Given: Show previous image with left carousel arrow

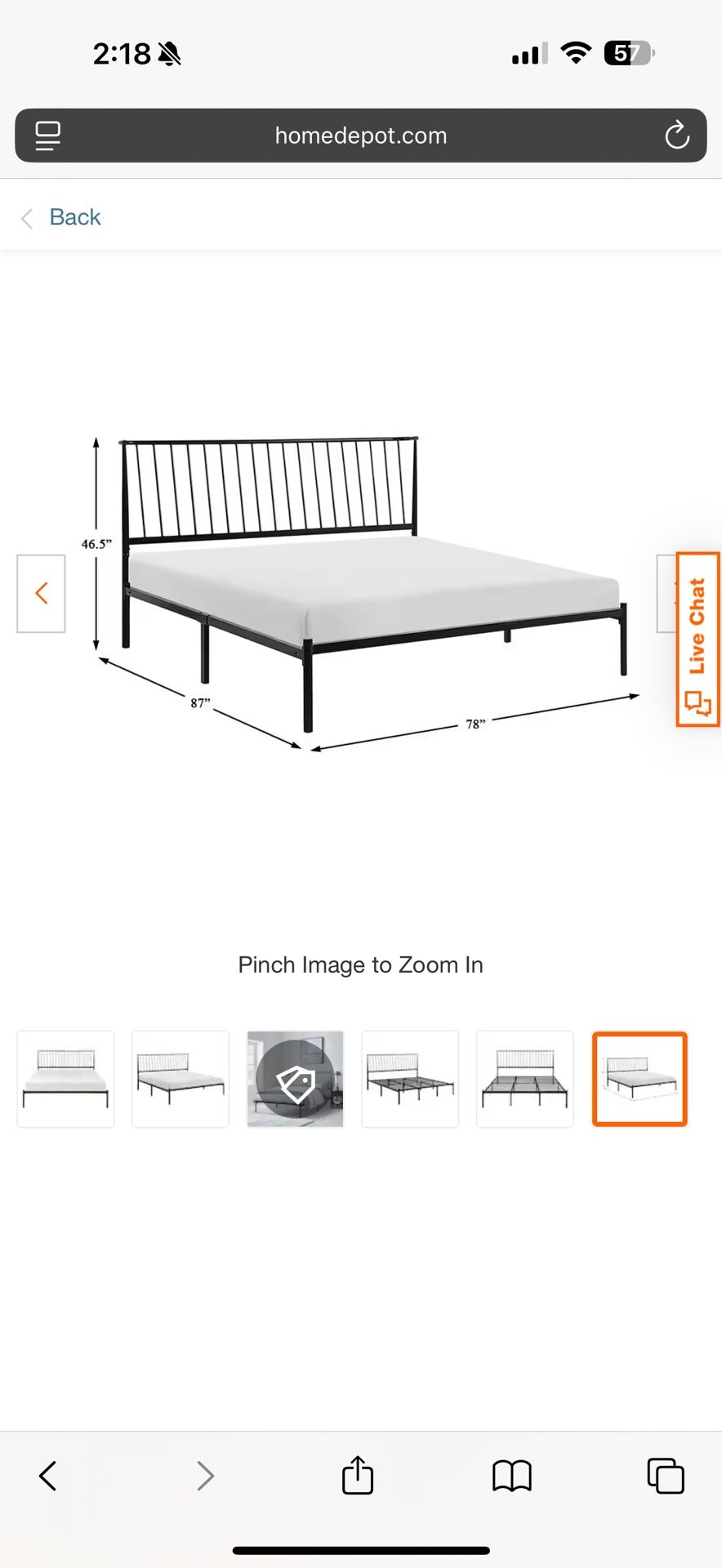Looking at the screenshot, I should click(41, 593).
